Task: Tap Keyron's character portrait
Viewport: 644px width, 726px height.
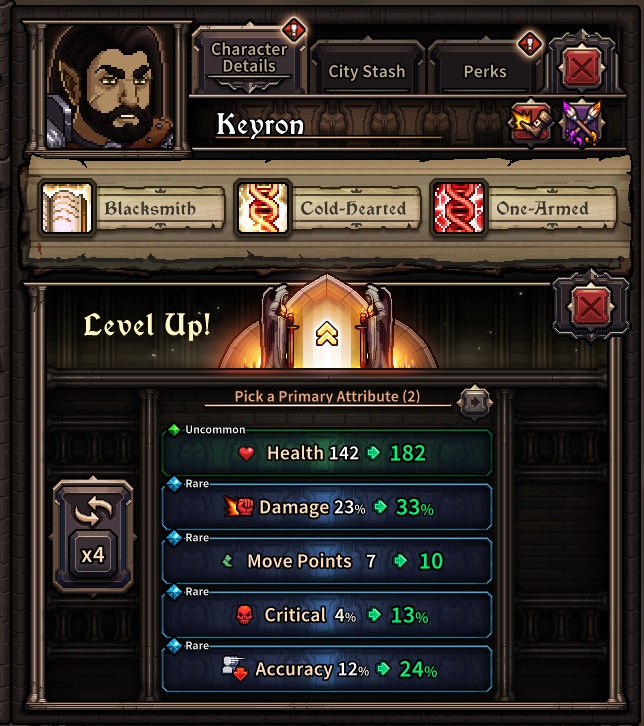Action: coord(111,85)
